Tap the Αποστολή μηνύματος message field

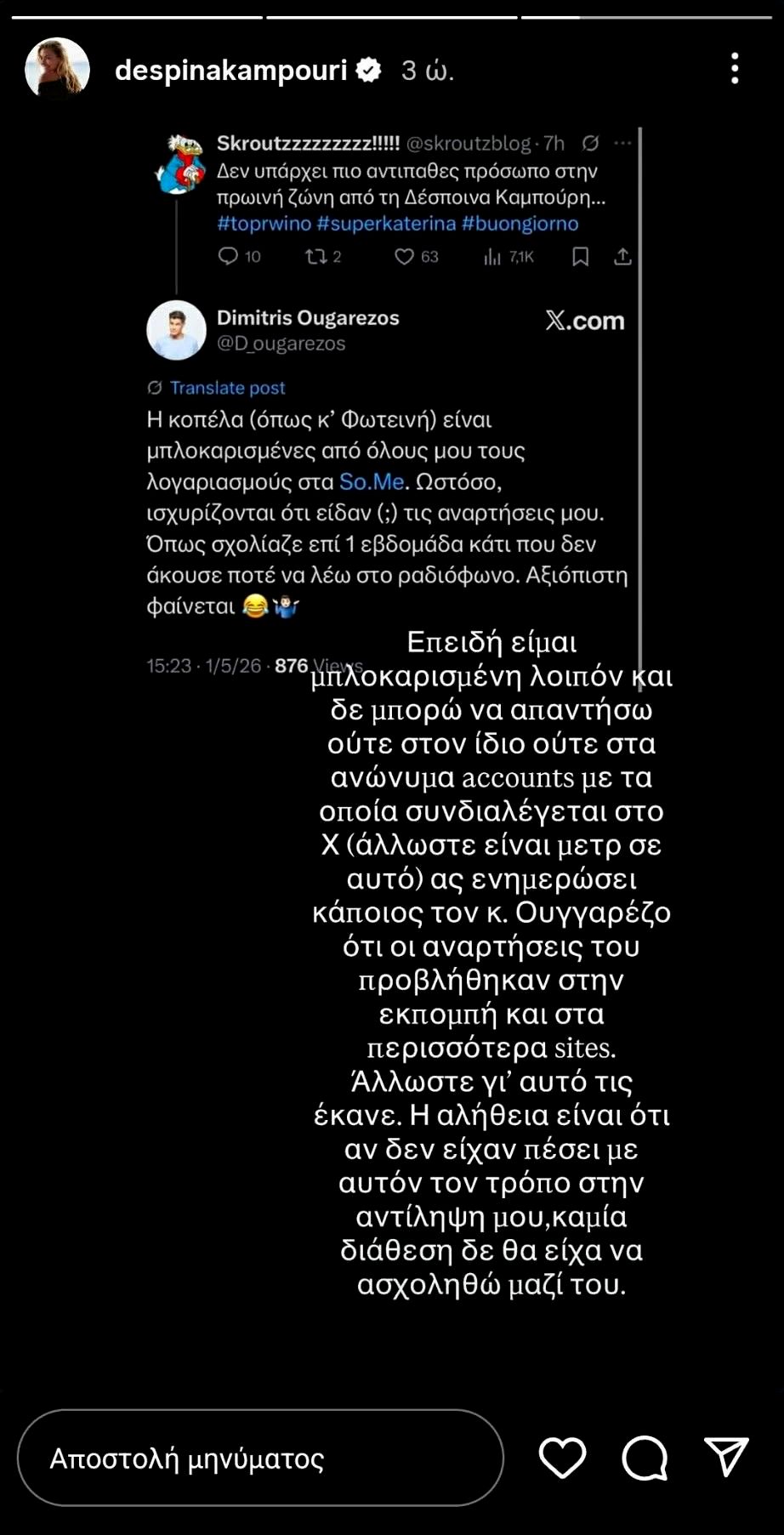click(260, 1458)
